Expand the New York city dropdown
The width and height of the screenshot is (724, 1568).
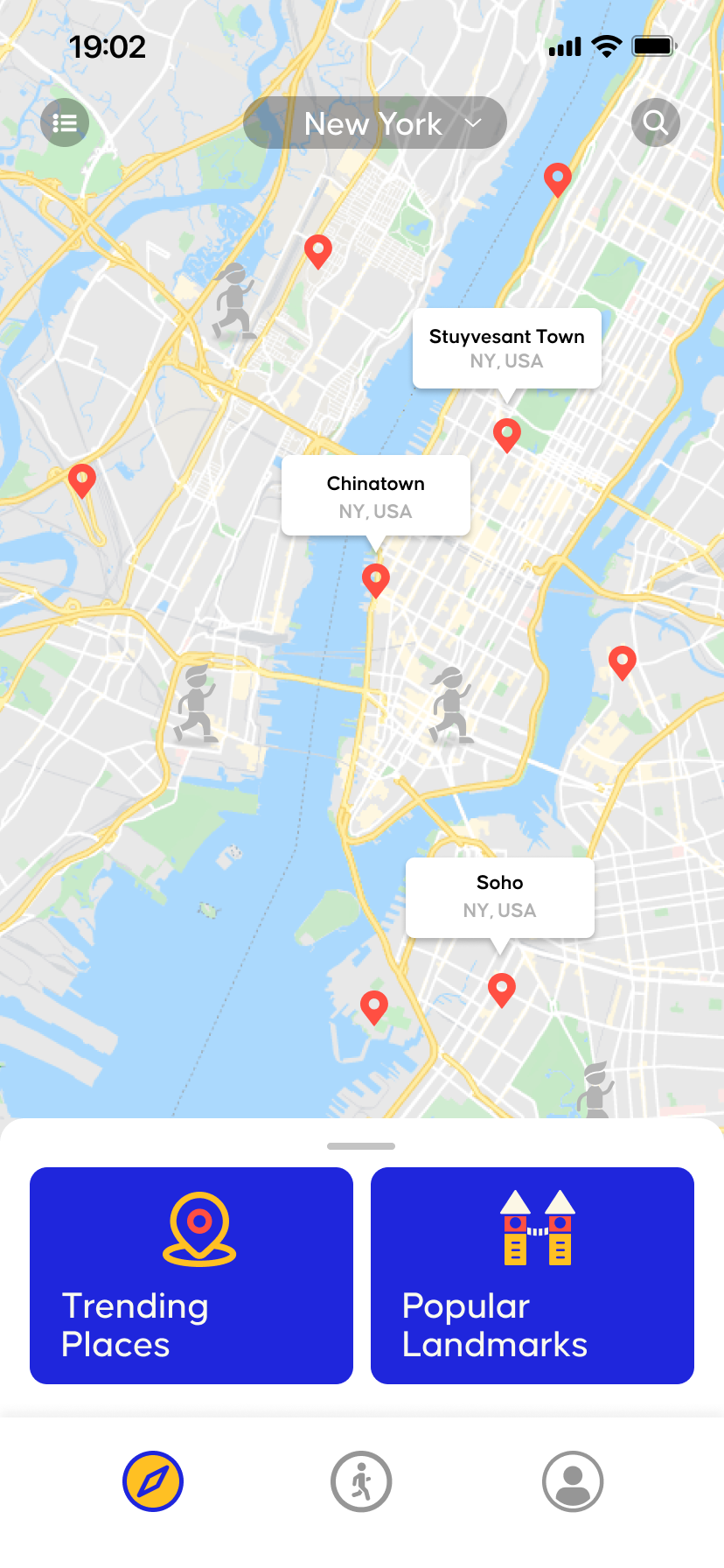375,123
